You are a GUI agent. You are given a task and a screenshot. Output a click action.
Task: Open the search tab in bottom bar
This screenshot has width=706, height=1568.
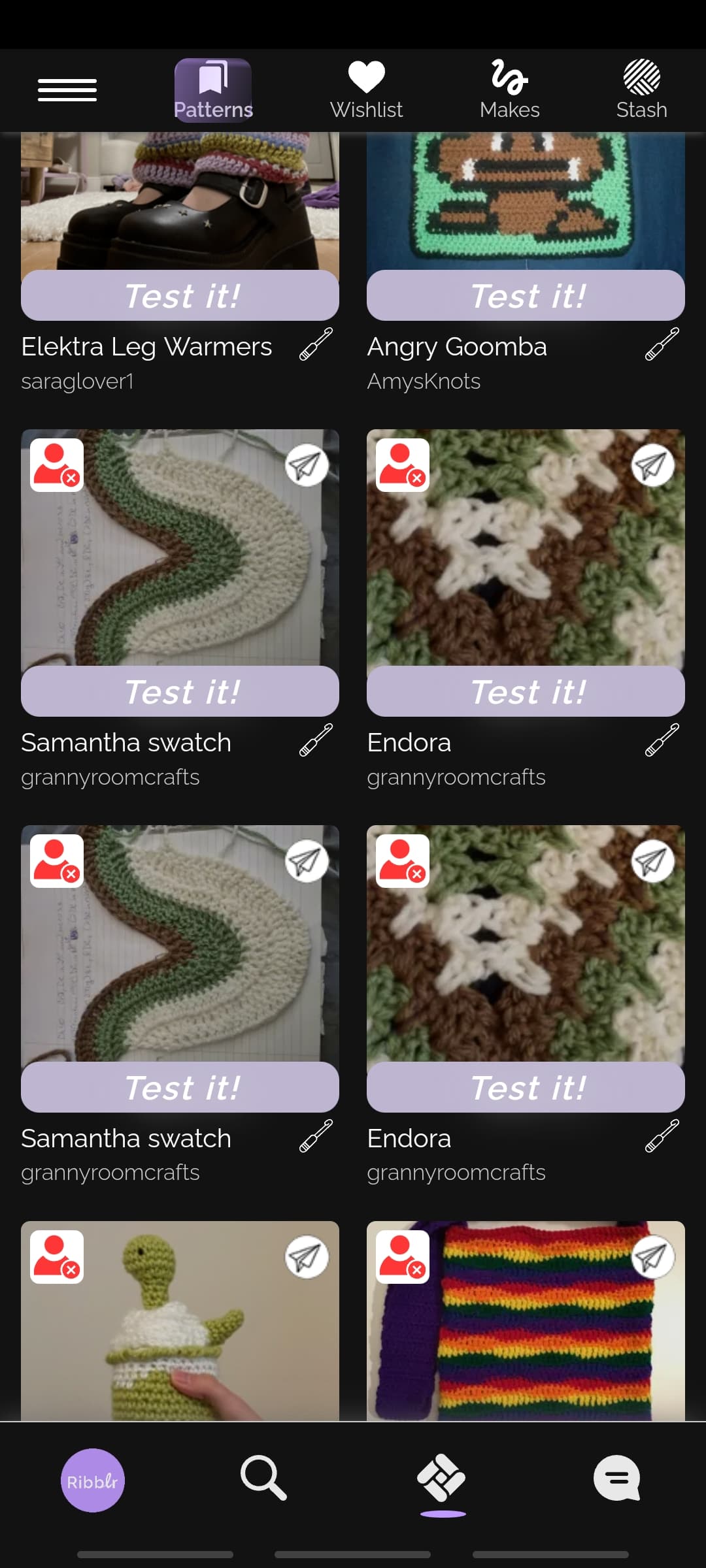263,1477
